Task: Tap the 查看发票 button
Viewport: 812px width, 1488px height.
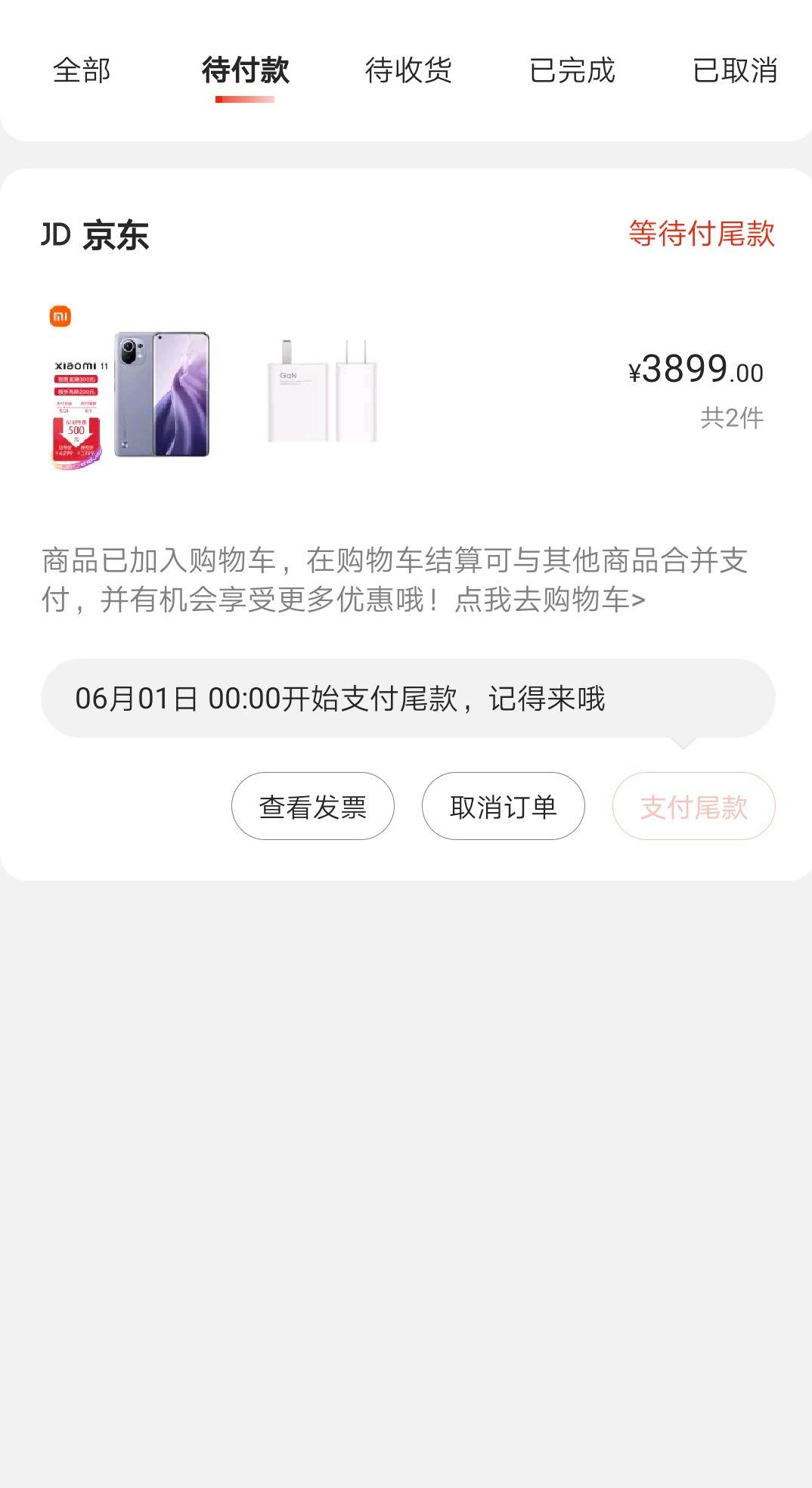Action: pyautogui.click(x=312, y=807)
